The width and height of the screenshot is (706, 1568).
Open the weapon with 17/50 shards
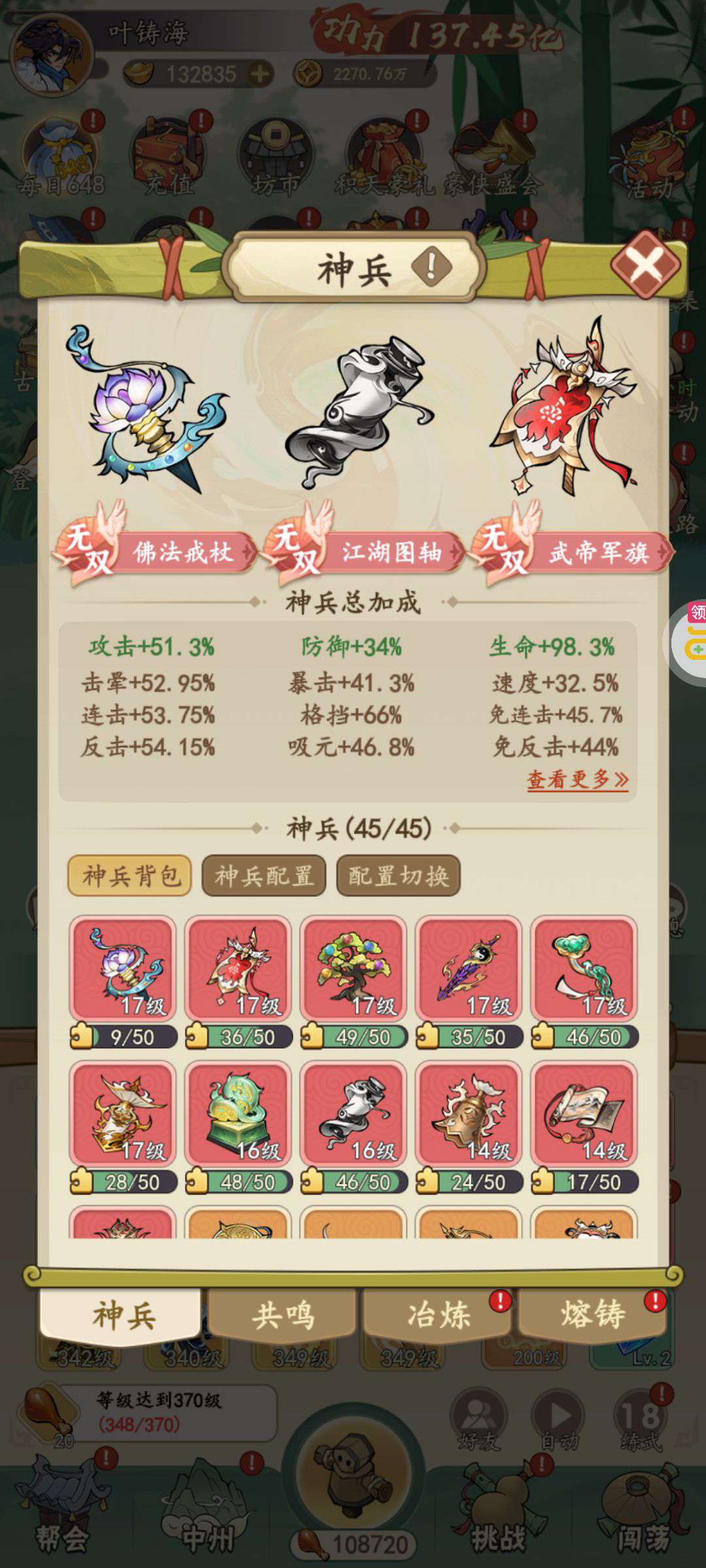(x=584, y=1113)
